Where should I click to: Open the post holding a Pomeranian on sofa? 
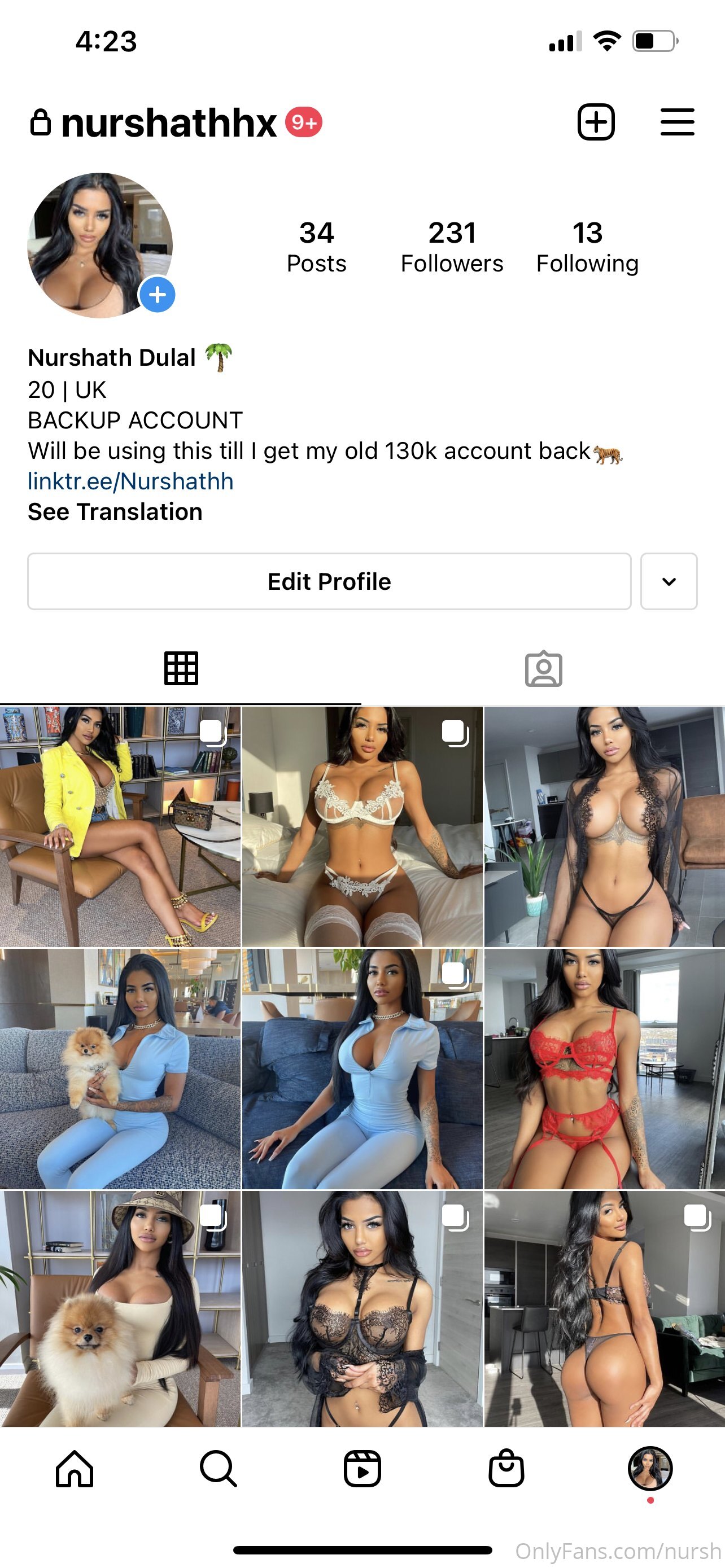(120, 1068)
